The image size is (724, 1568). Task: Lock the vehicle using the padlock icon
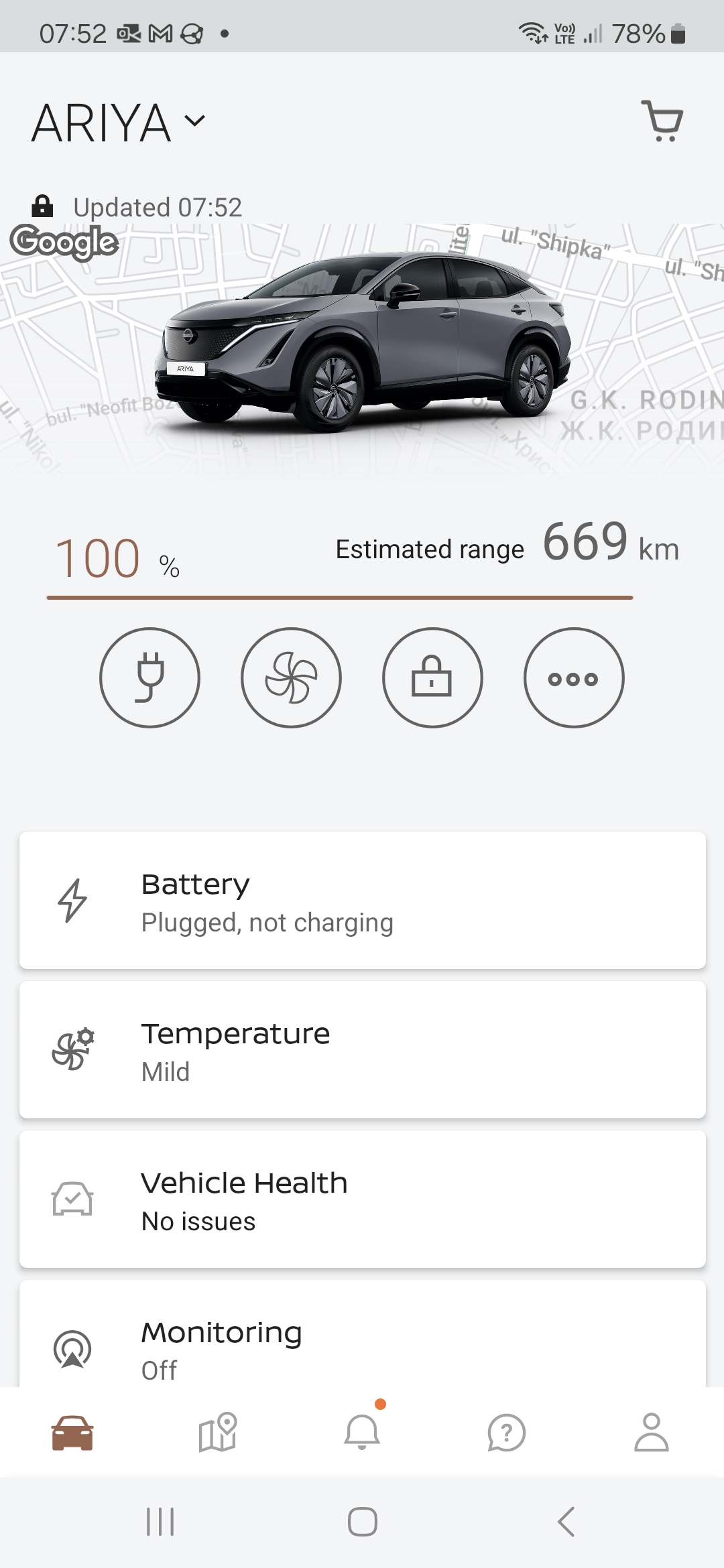click(x=433, y=677)
